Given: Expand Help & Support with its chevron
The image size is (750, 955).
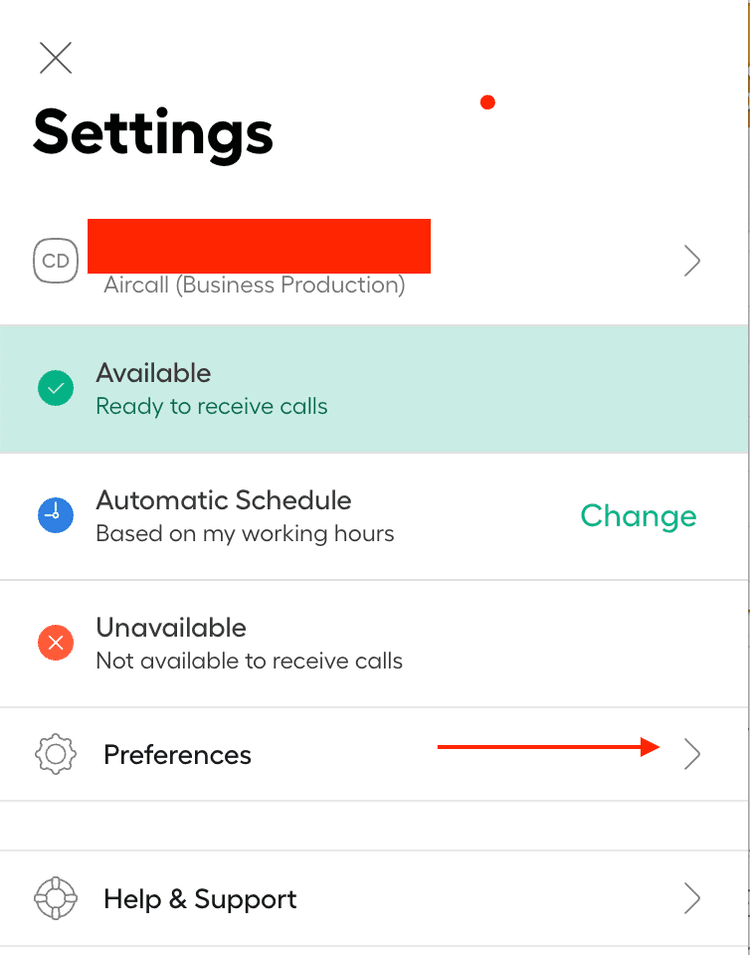Looking at the screenshot, I should coord(692,898).
